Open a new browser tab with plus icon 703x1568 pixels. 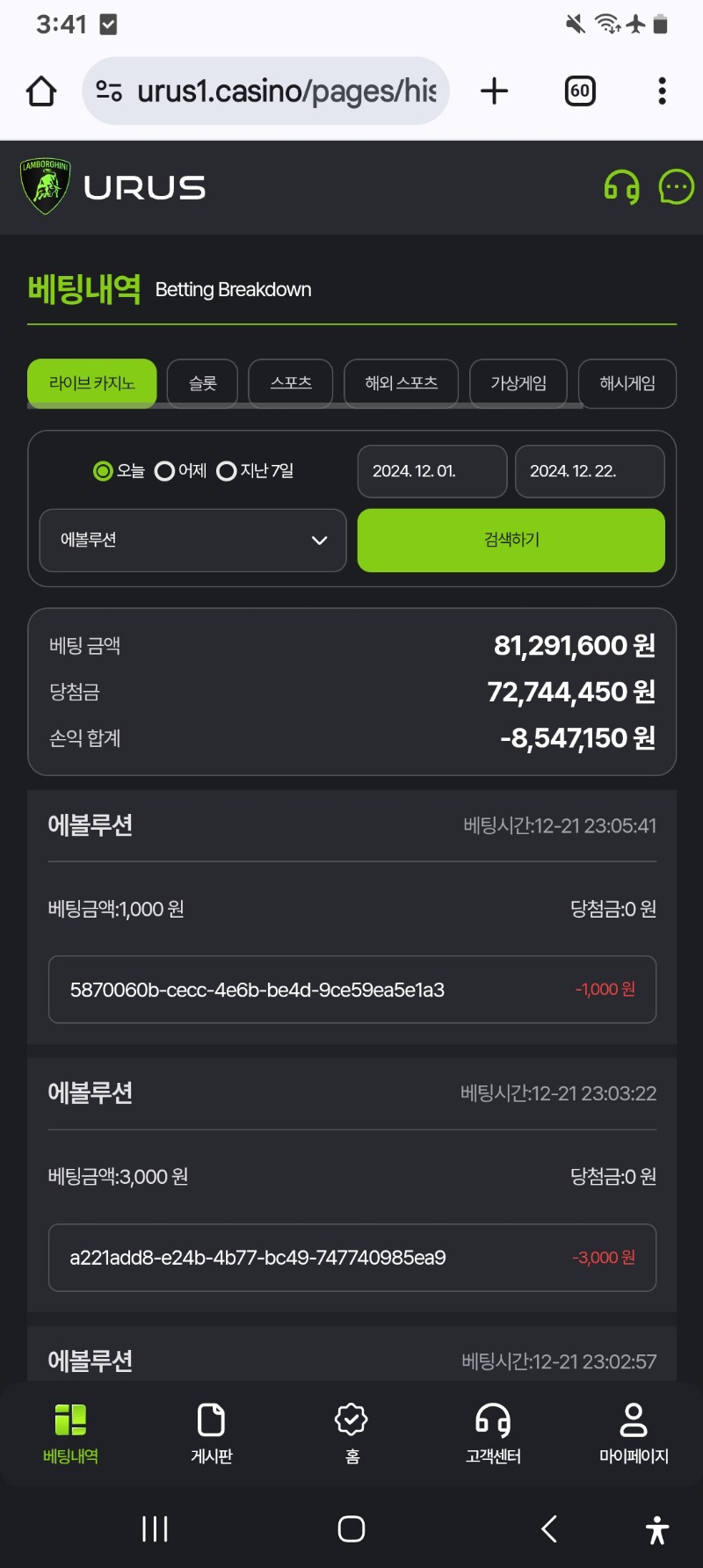[x=495, y=91]
